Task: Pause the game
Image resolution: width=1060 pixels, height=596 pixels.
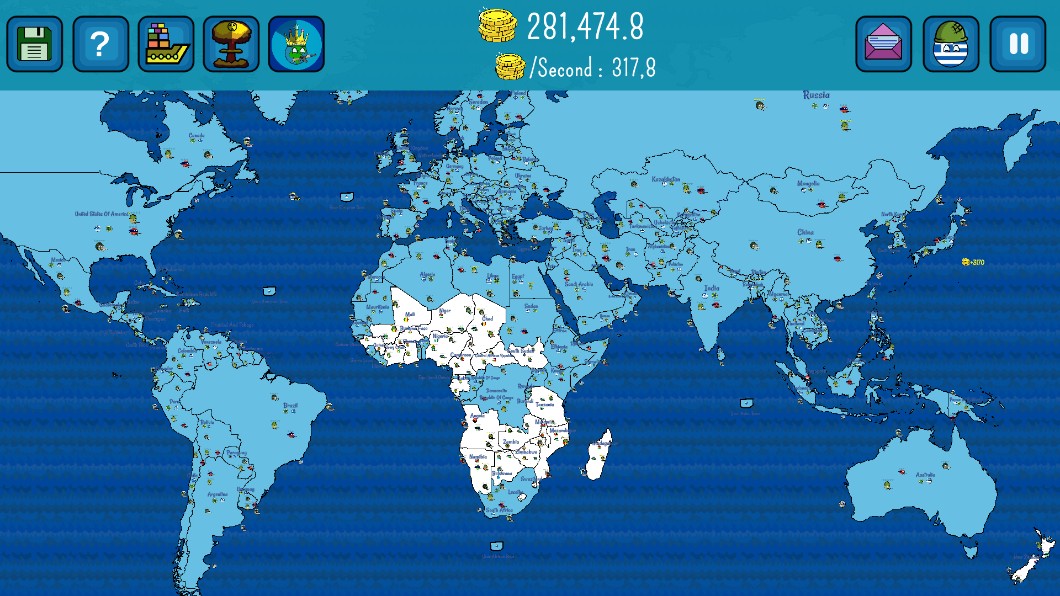Action: click(1017, 44)
